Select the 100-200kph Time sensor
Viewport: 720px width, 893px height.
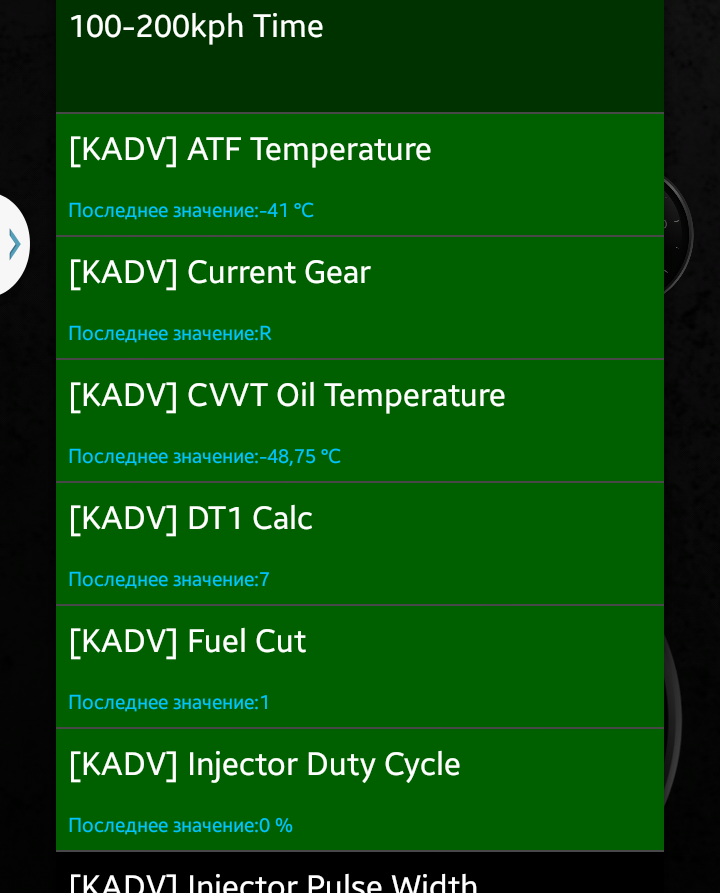(x=360, y=50)
